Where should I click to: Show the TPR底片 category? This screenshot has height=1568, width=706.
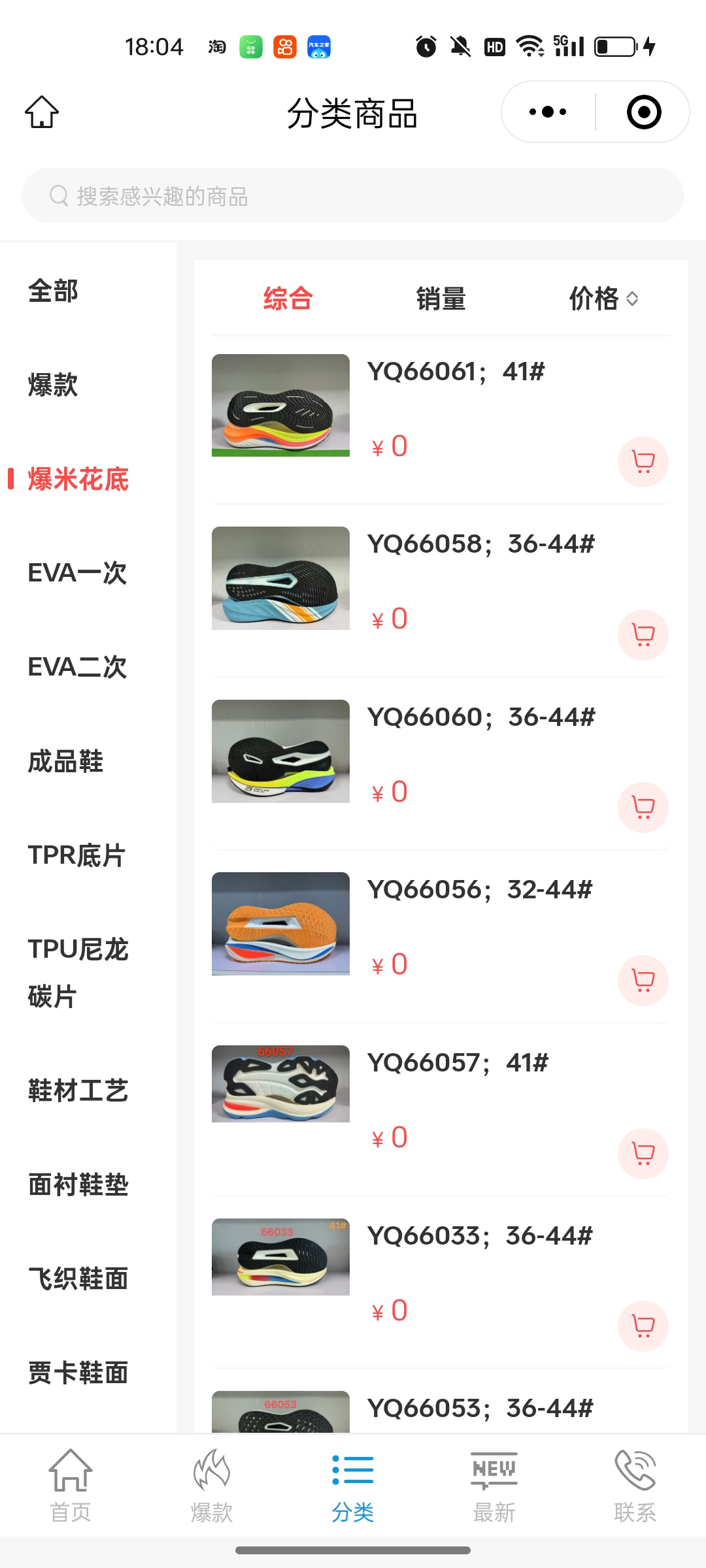pos(76,855)
